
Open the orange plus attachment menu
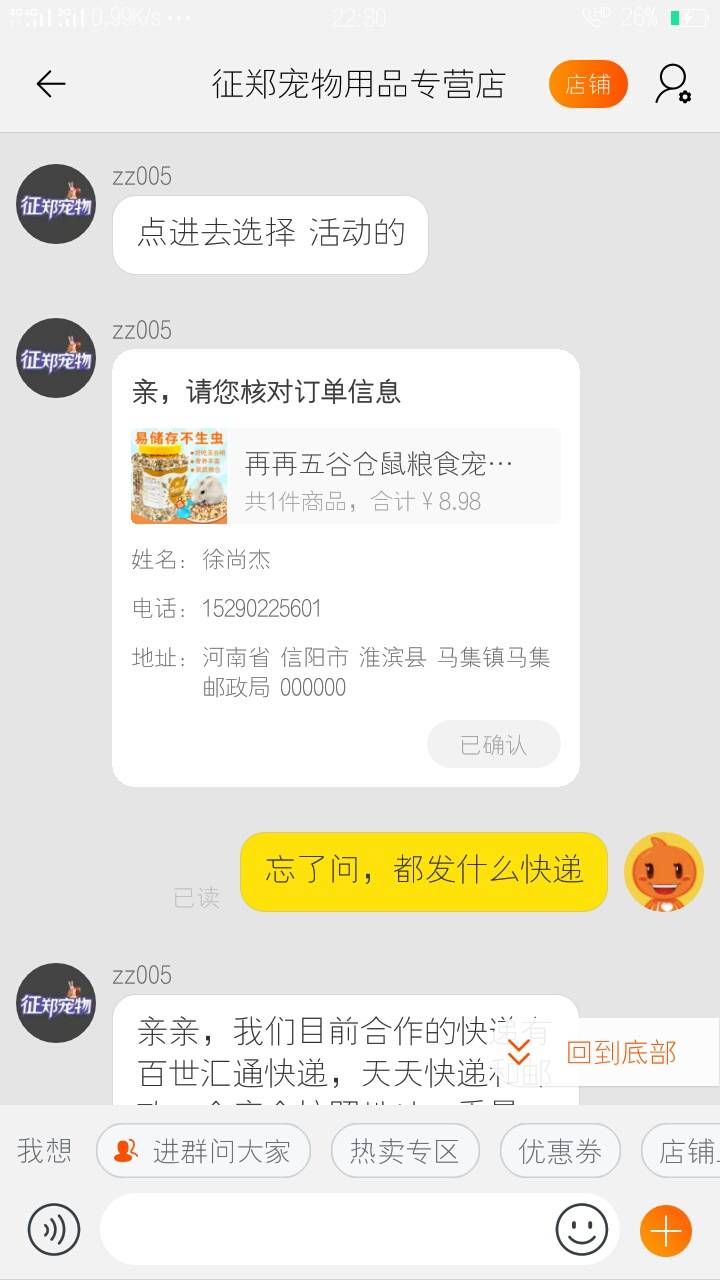665,1229
